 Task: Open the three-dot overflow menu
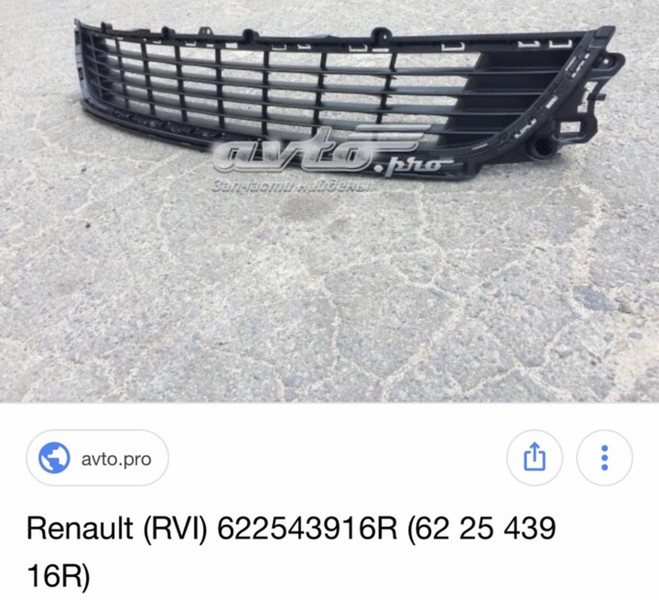click(x=604, y=459)
